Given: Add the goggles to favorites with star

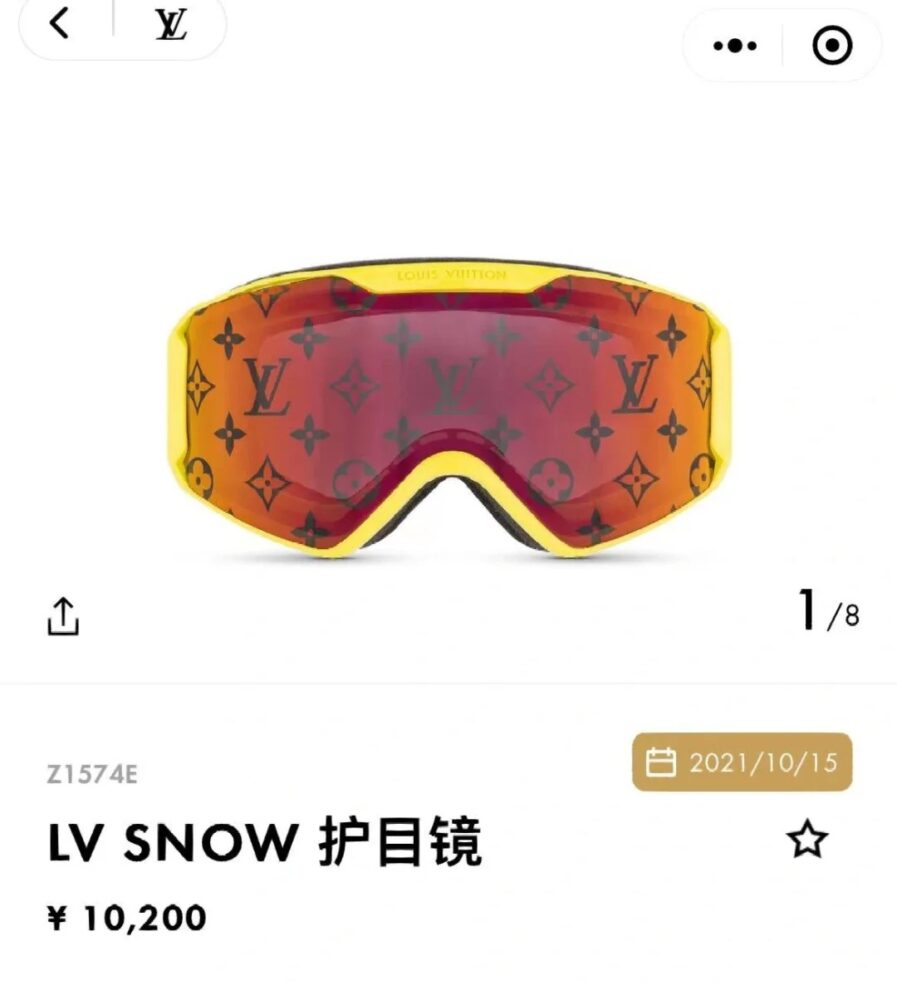Looking at the screenshot, I should 806,841.
